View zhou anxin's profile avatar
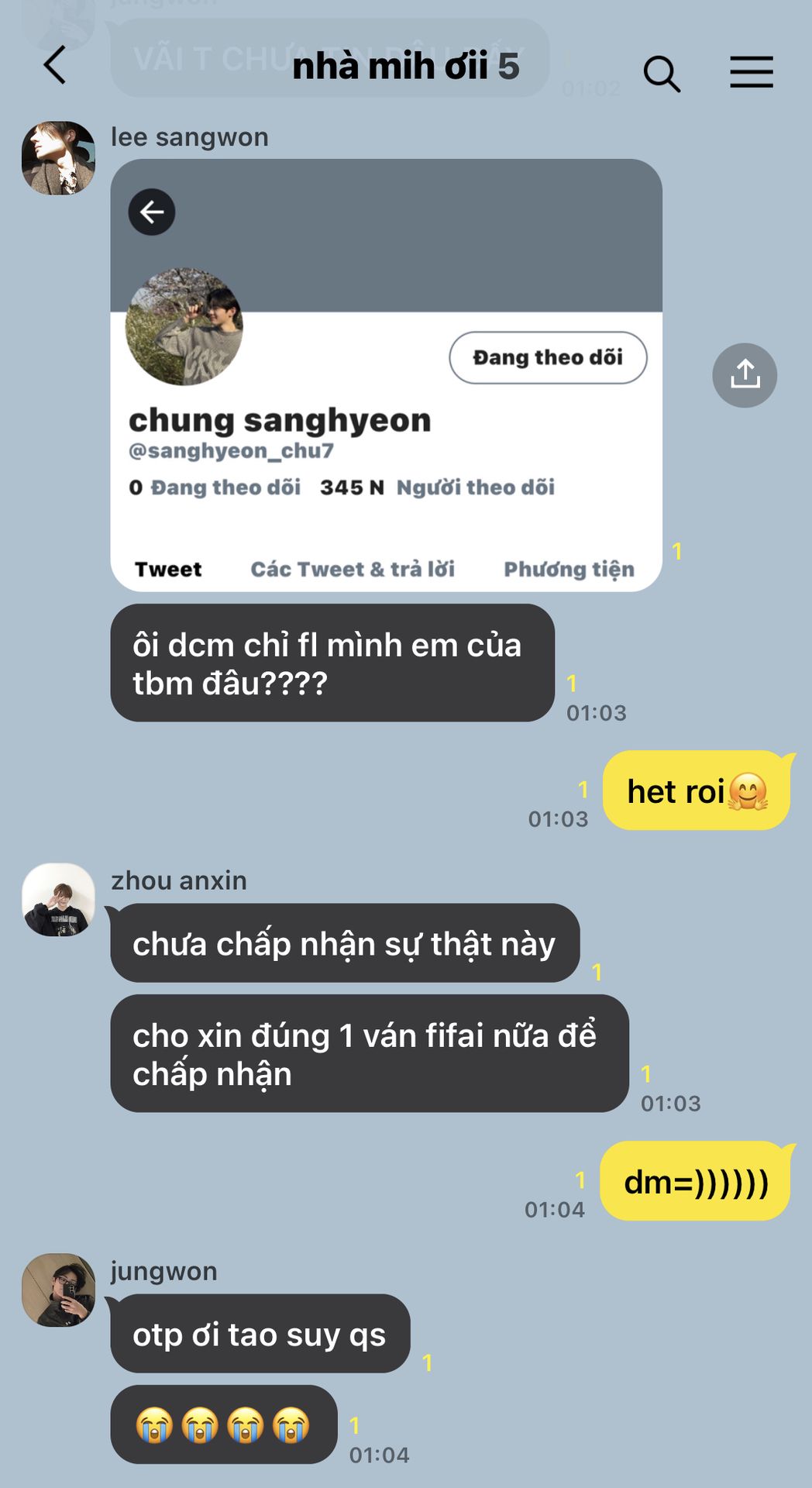The width and height of the screenshot is (812, 1488). [x=58, y=900]
